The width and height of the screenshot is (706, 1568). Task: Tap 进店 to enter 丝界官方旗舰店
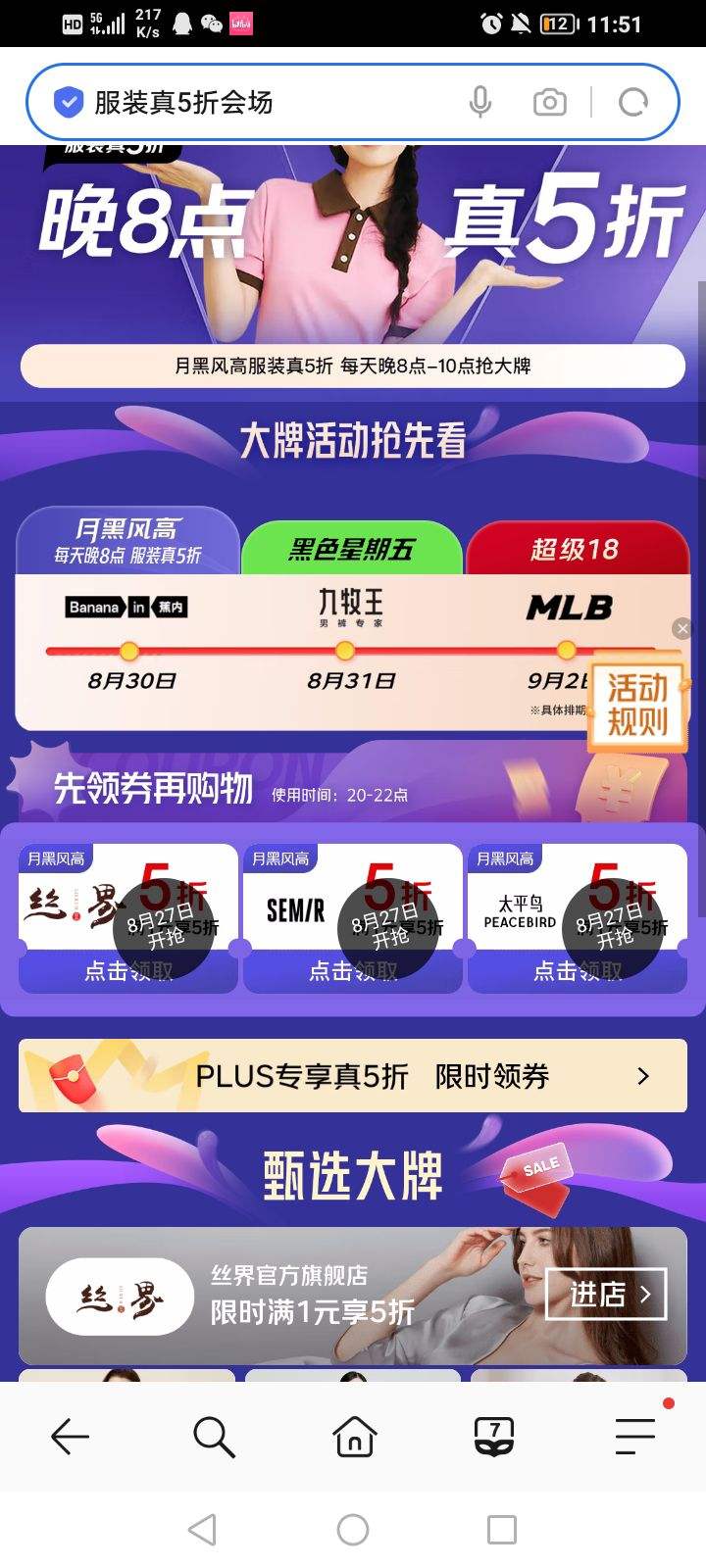(x=605, y=1296)
